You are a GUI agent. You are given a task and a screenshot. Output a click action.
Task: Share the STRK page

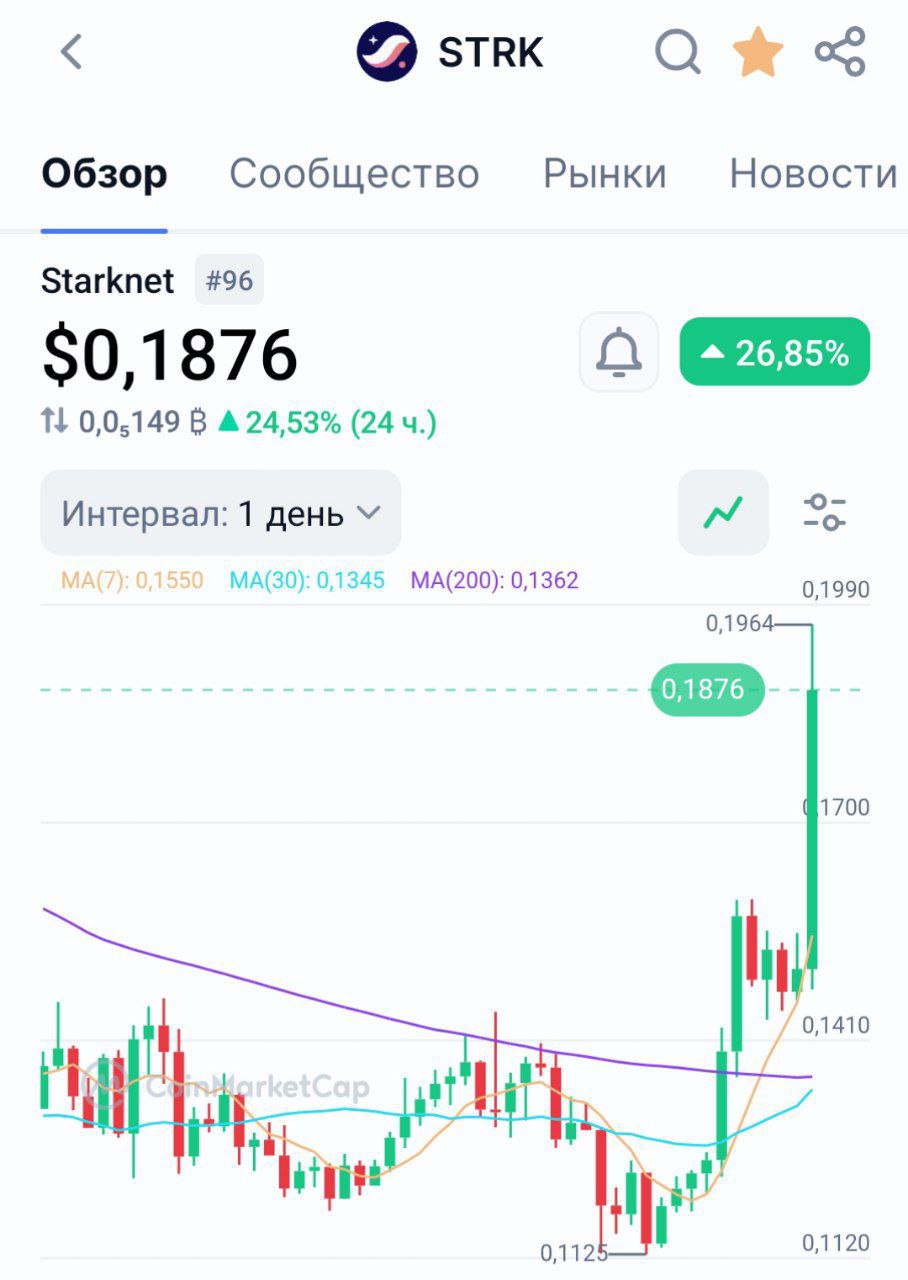[x=839, y=52]
